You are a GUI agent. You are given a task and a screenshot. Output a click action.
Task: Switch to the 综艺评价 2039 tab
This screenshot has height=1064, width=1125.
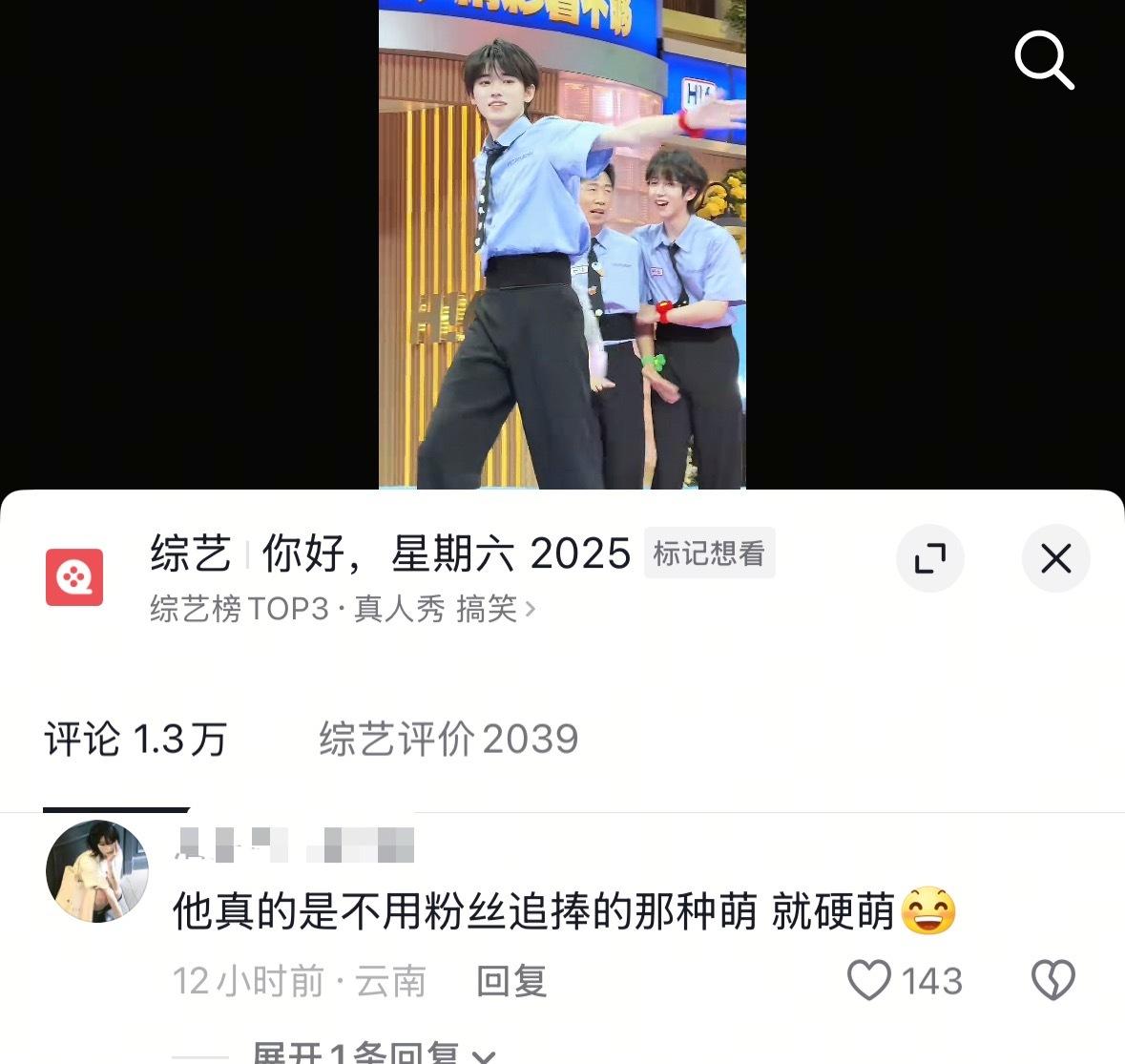pos(448,740)
